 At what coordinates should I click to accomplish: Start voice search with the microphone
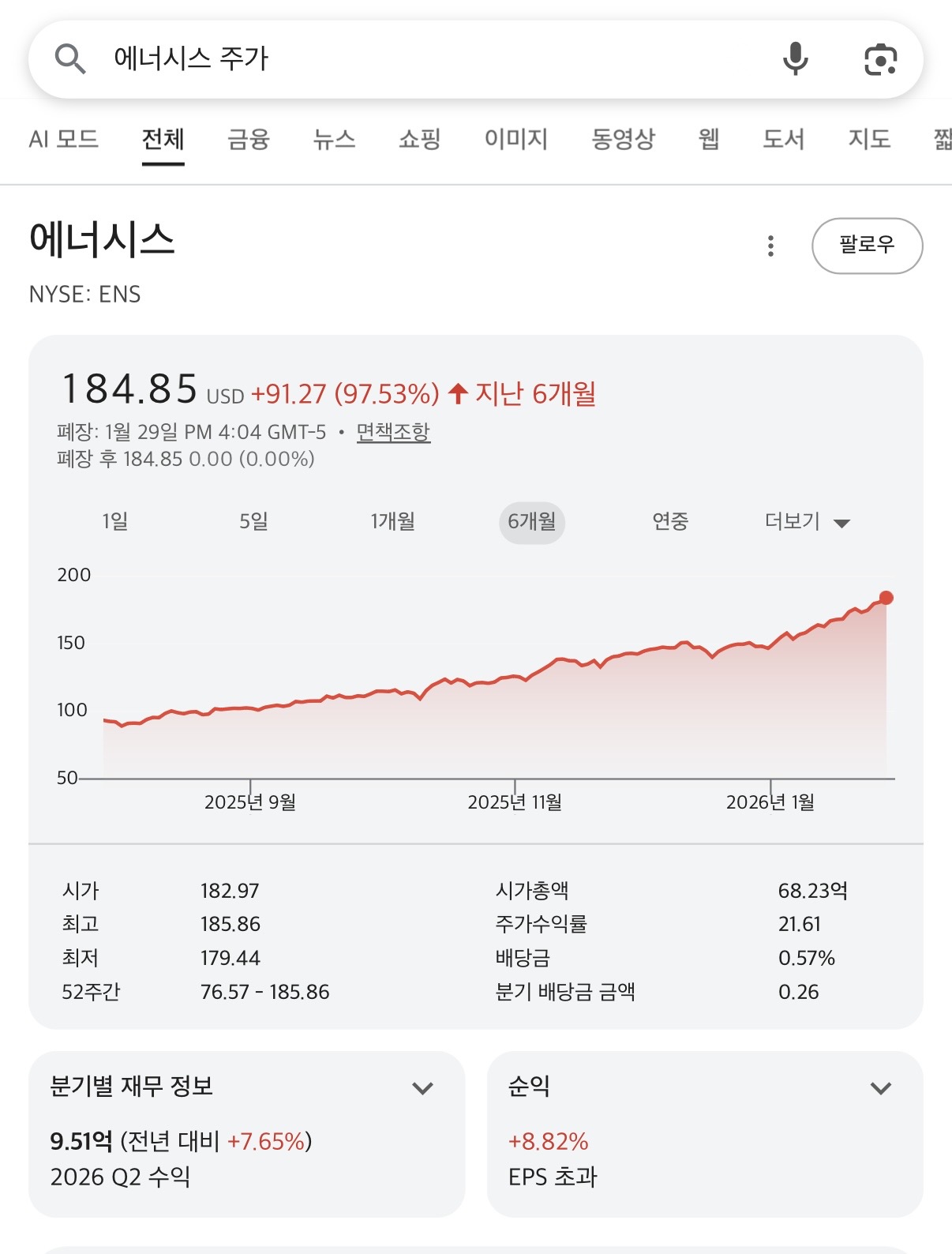[795, 59]
